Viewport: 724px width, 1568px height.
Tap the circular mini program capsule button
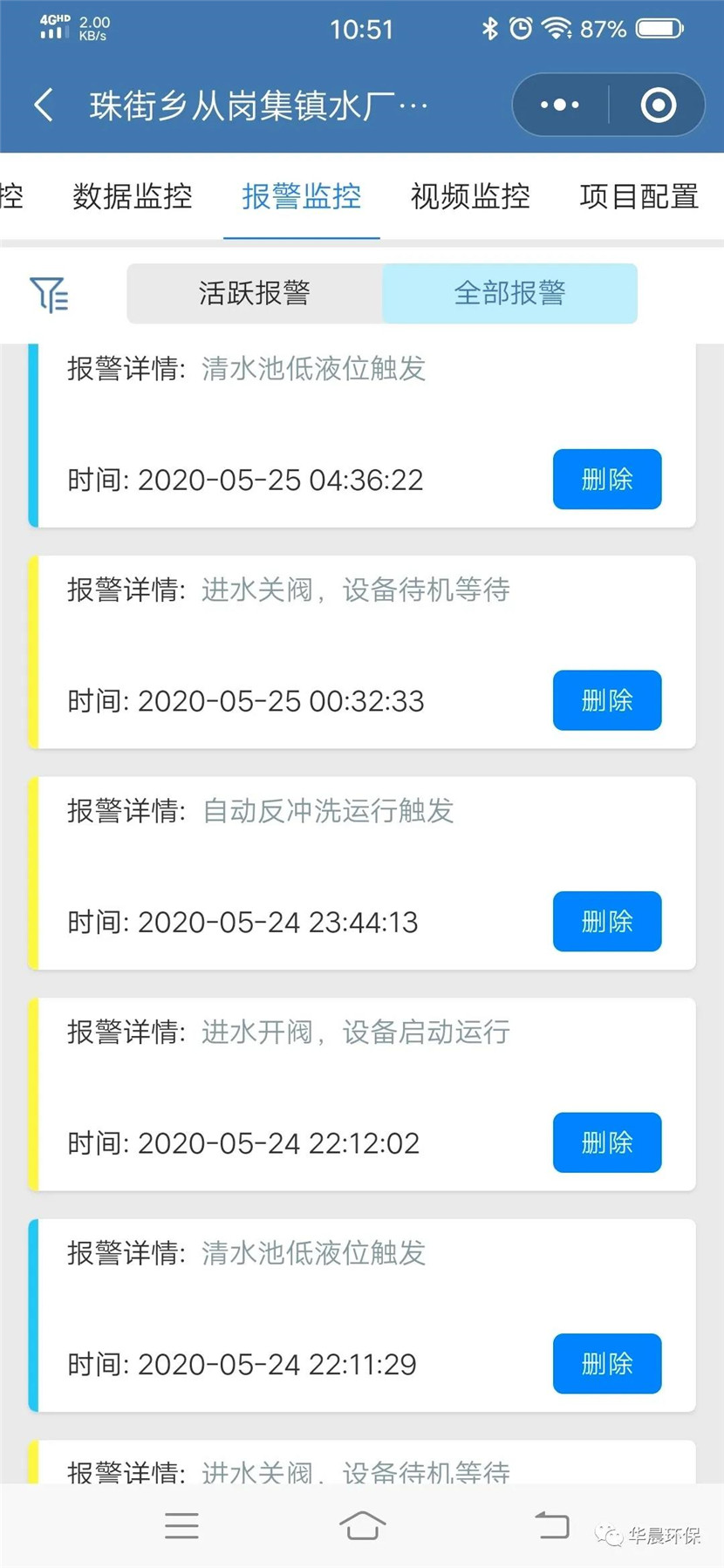coord(659,104)
